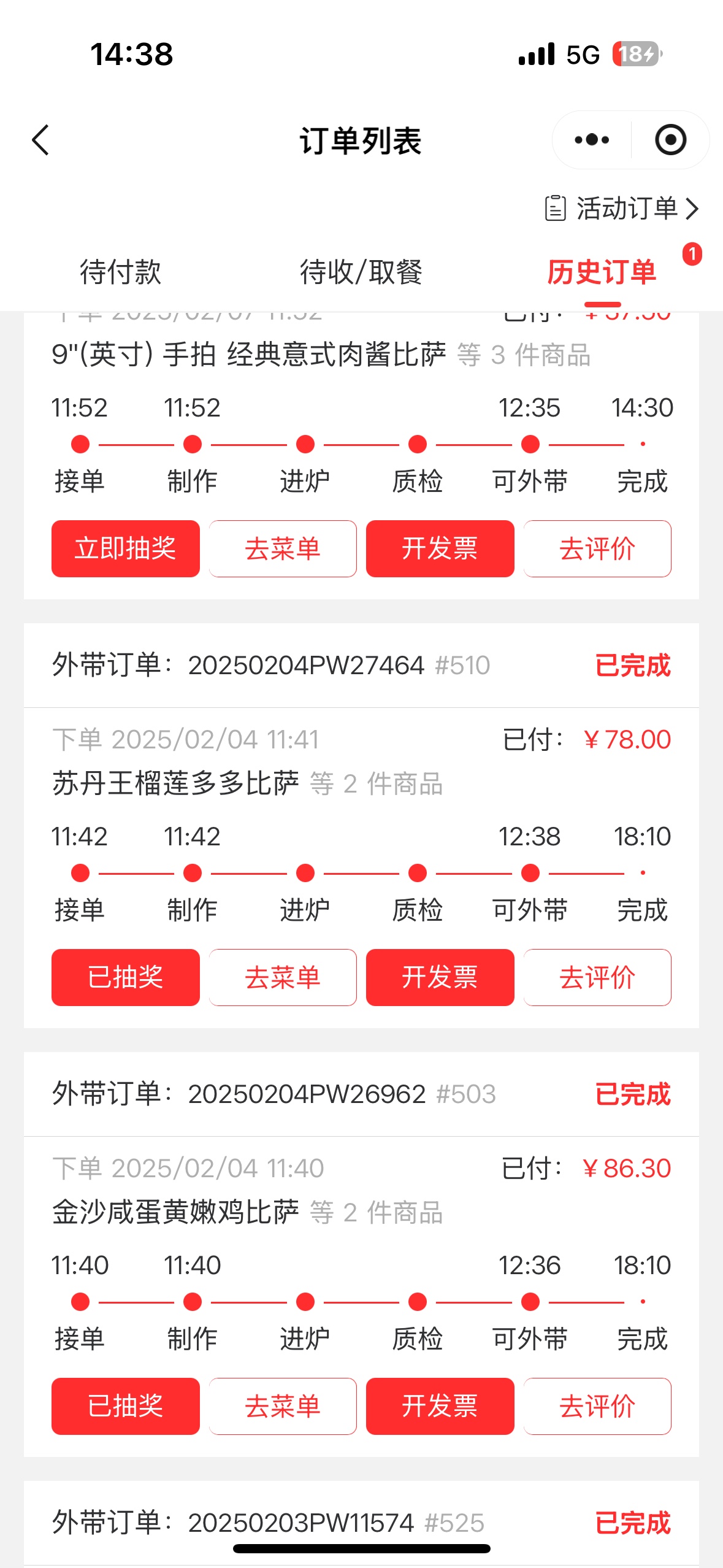The width and height of the screenshot is (723, 1568).
Task: Tap 开发票 for the 肉酱比萨 order
Action: (x=440, y=548)
